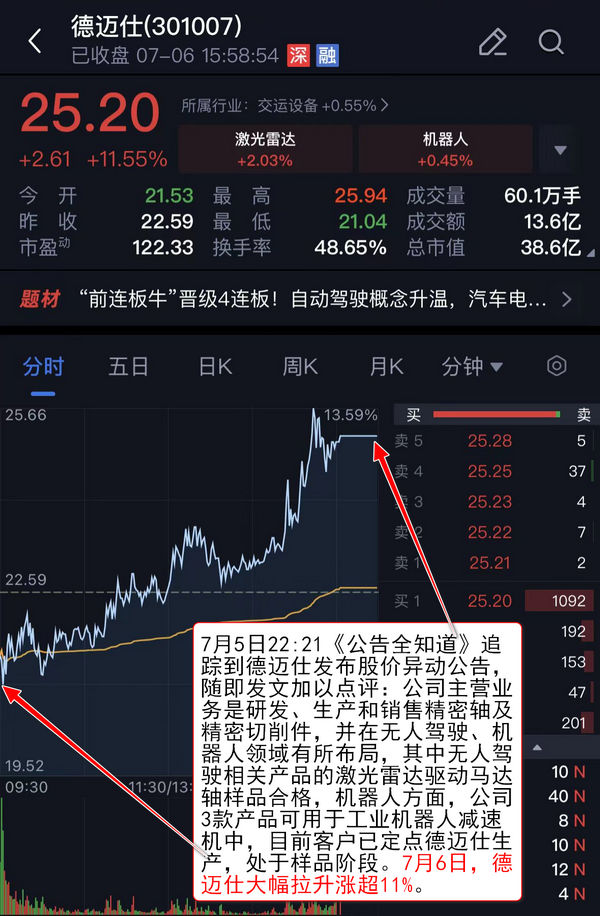Open the 题材 news headline

300,298
